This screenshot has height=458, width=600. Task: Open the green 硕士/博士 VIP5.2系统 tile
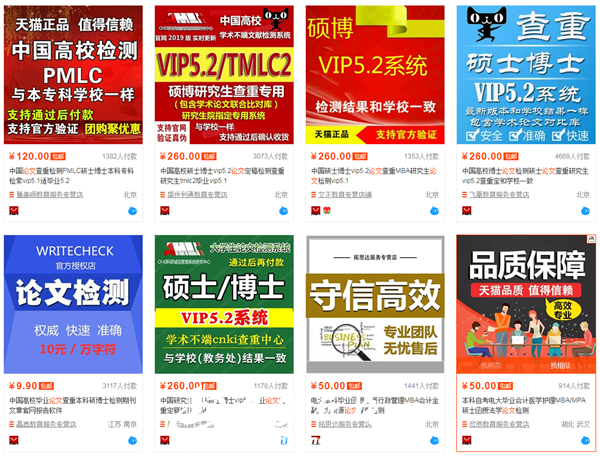tap(220, 305)
